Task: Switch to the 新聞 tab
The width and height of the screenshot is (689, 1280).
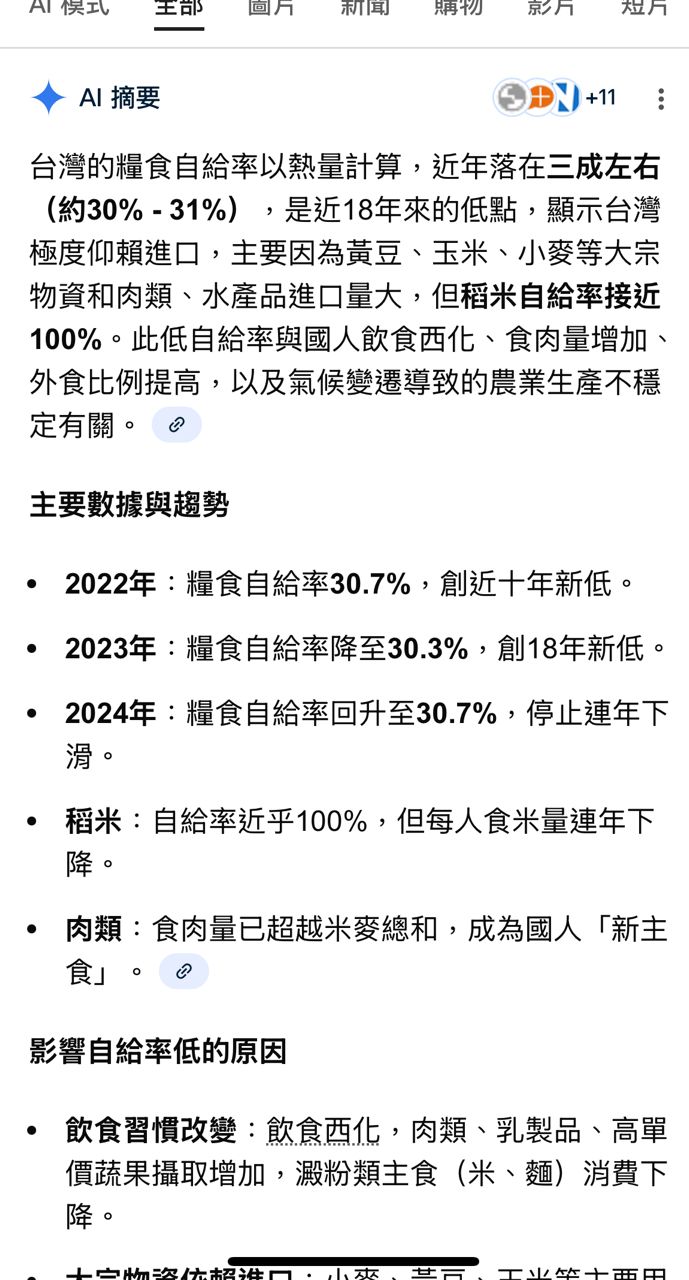Action: 365,8
